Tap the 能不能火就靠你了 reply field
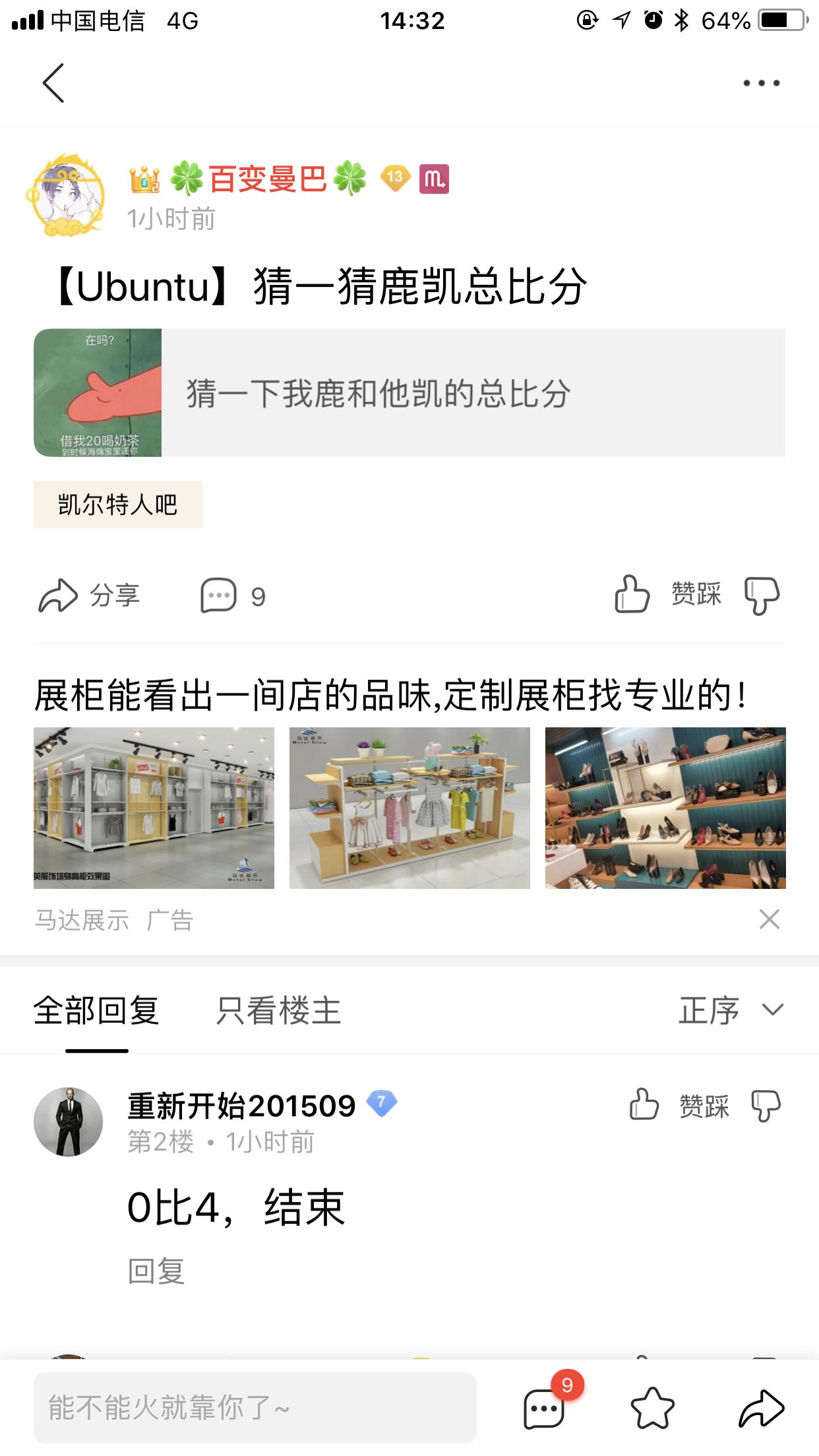 point(255,1407)
